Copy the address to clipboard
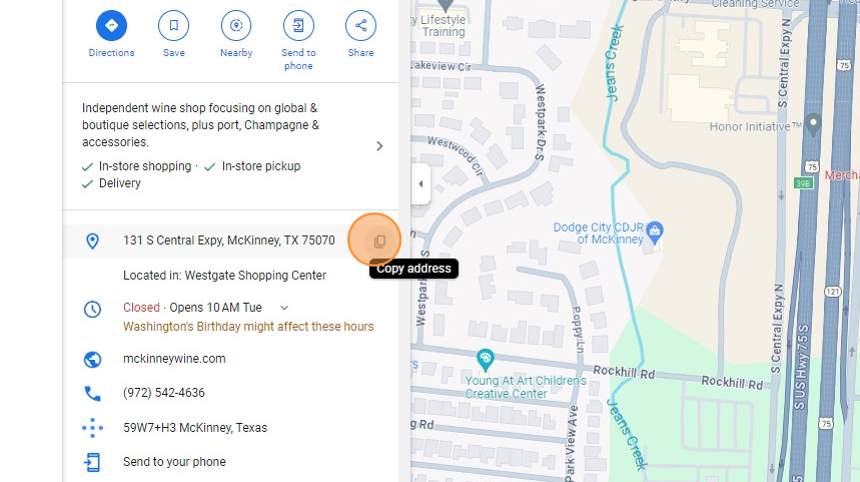 click(x=379, y=241)
